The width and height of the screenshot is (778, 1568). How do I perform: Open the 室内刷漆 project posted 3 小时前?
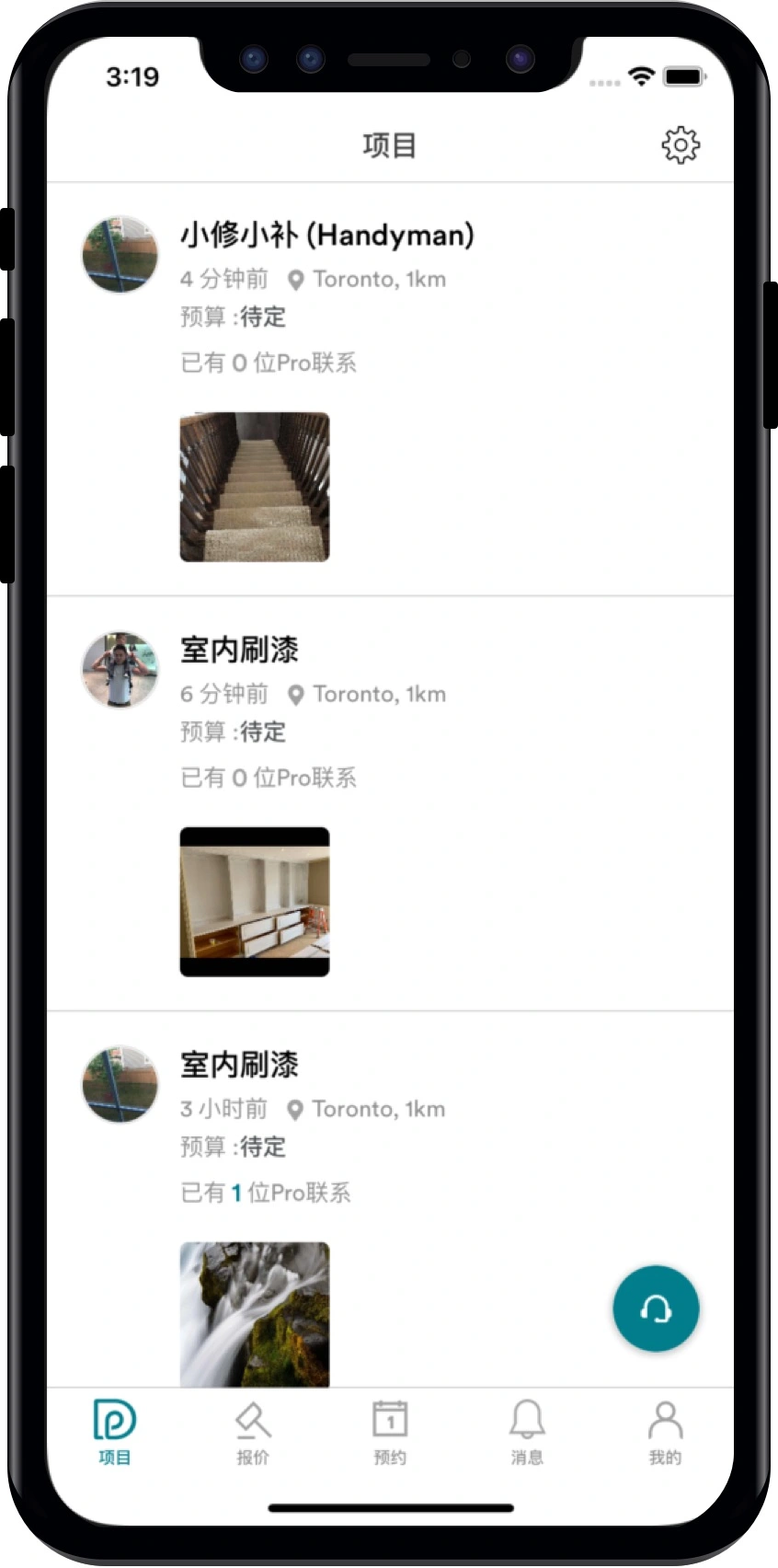point(239,1066)
